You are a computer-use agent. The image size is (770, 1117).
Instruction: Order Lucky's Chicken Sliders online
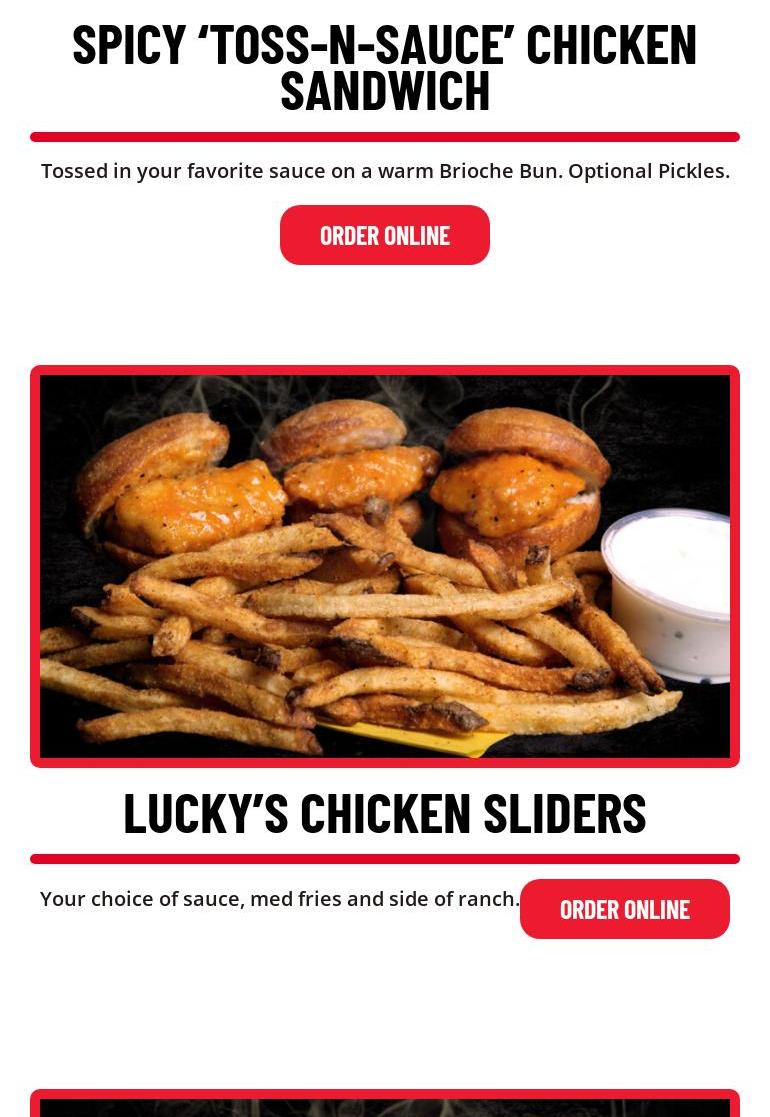click(624, 909)
